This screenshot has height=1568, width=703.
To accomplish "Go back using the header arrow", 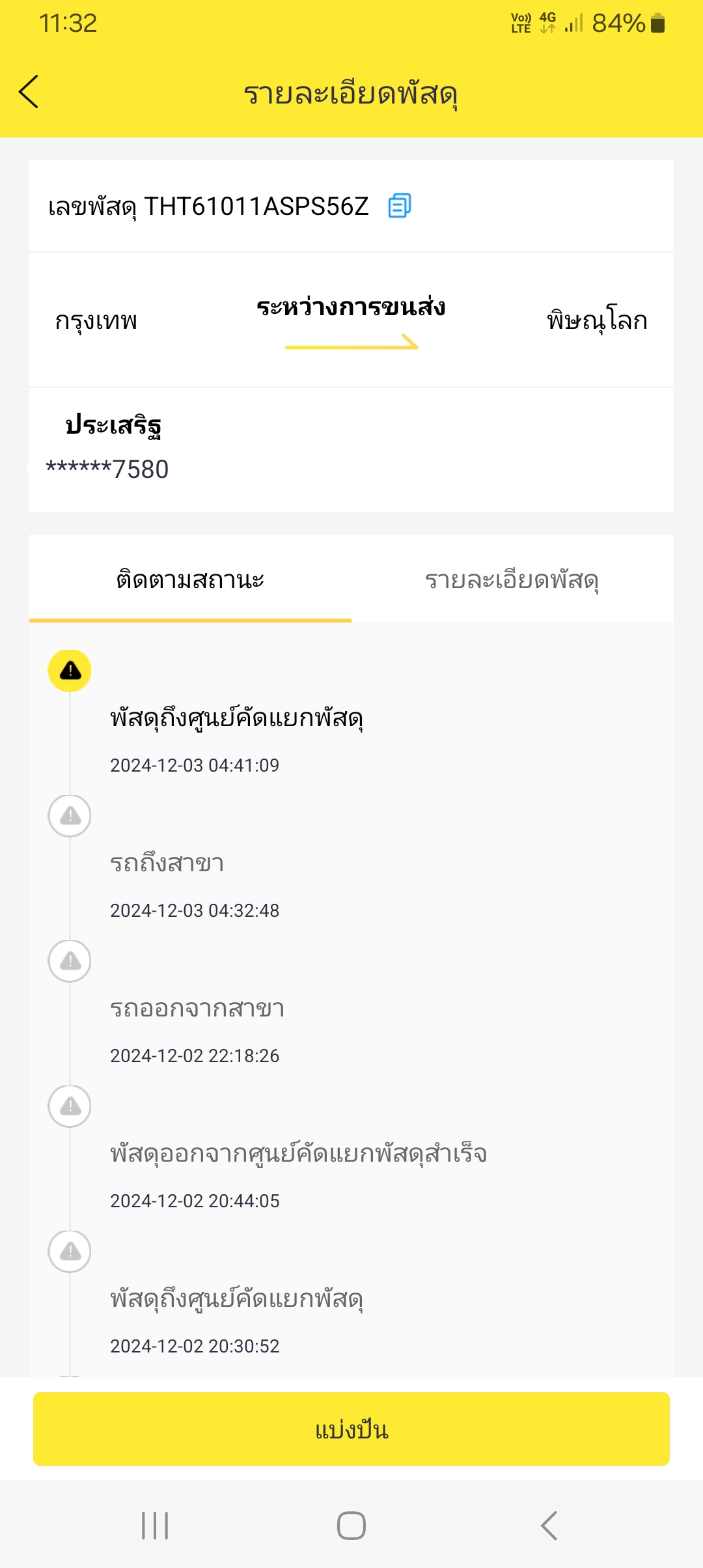I will (x=29, y=91).
